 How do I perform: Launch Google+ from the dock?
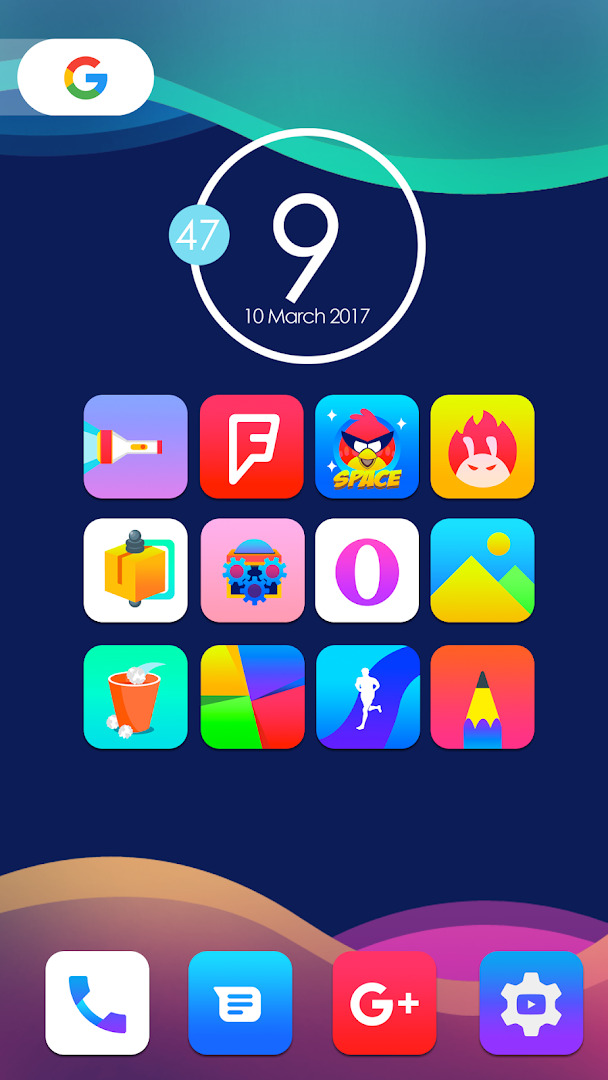pos(384,1003)
